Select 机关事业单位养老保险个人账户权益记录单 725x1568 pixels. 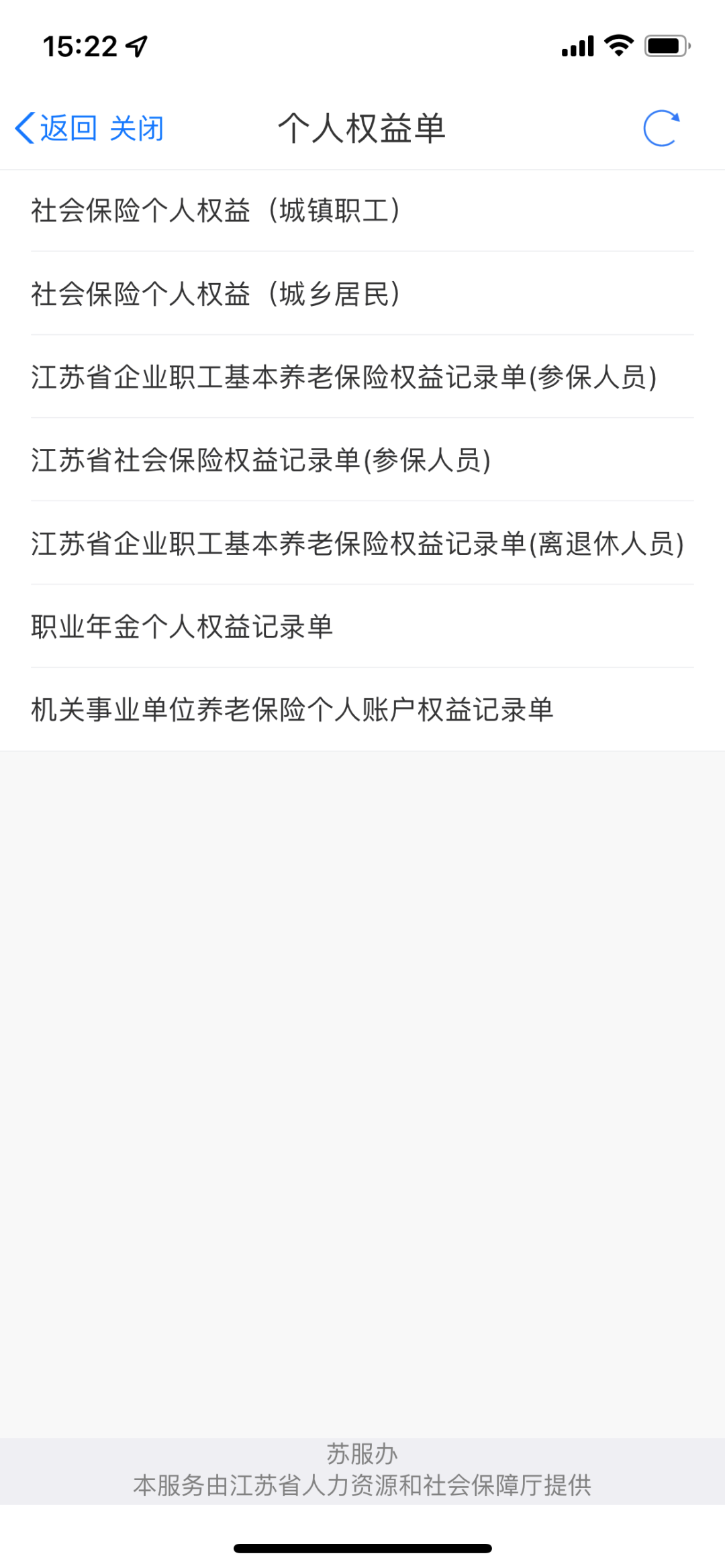pyautogui.click(x=293, y=710)
